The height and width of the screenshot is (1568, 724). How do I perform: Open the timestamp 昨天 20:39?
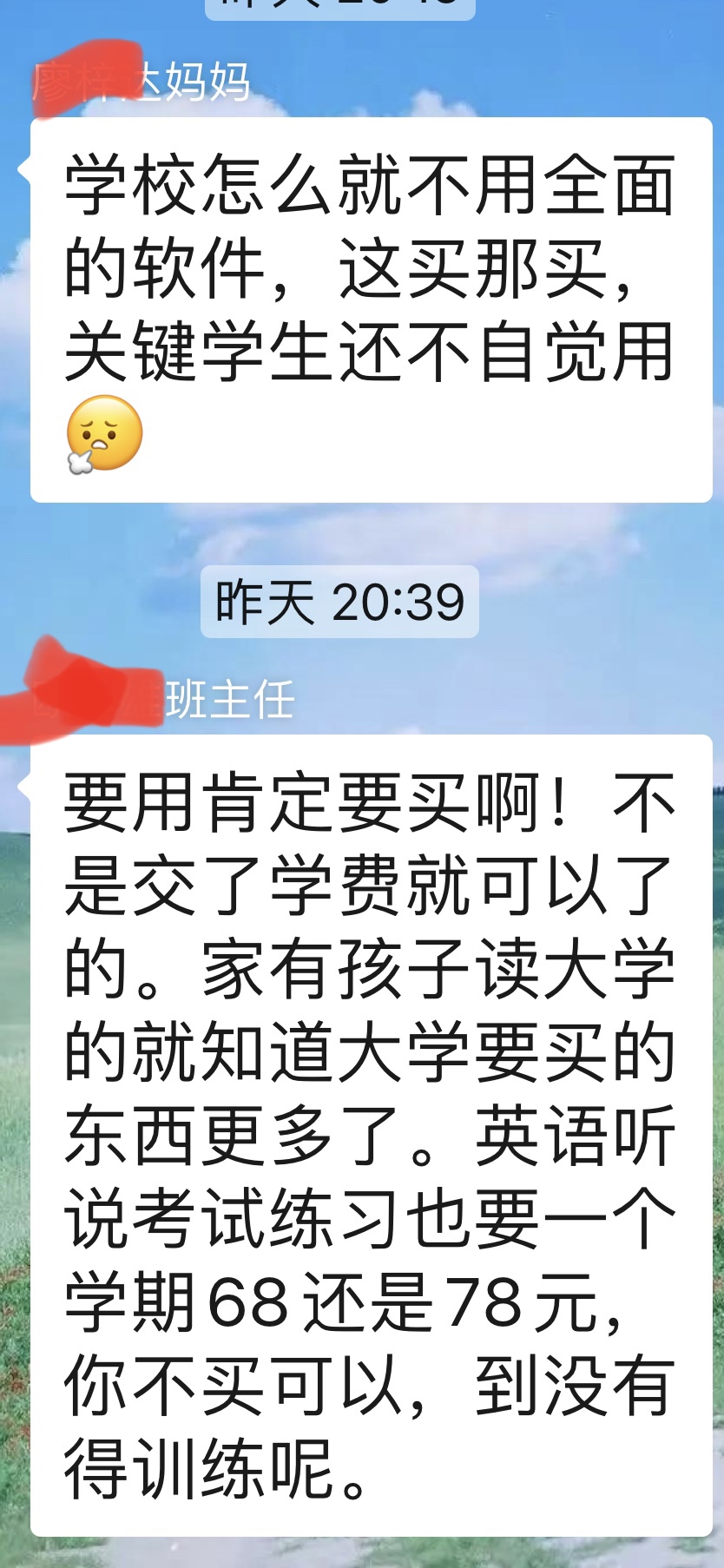339,599
